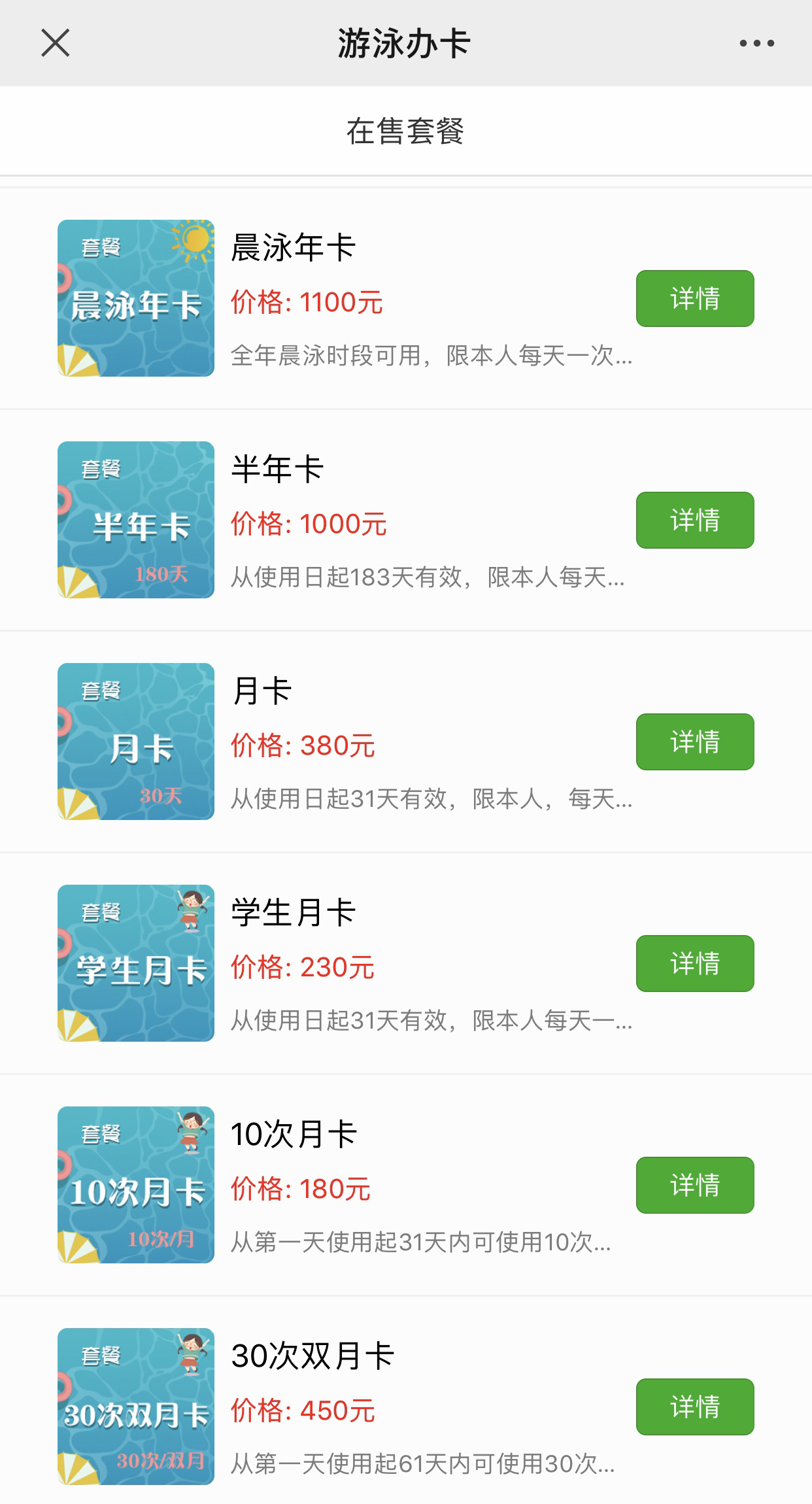Open the 半年卡 180天 package image
The height and width of the screenshot is (1504, 812).
[136, 520]
